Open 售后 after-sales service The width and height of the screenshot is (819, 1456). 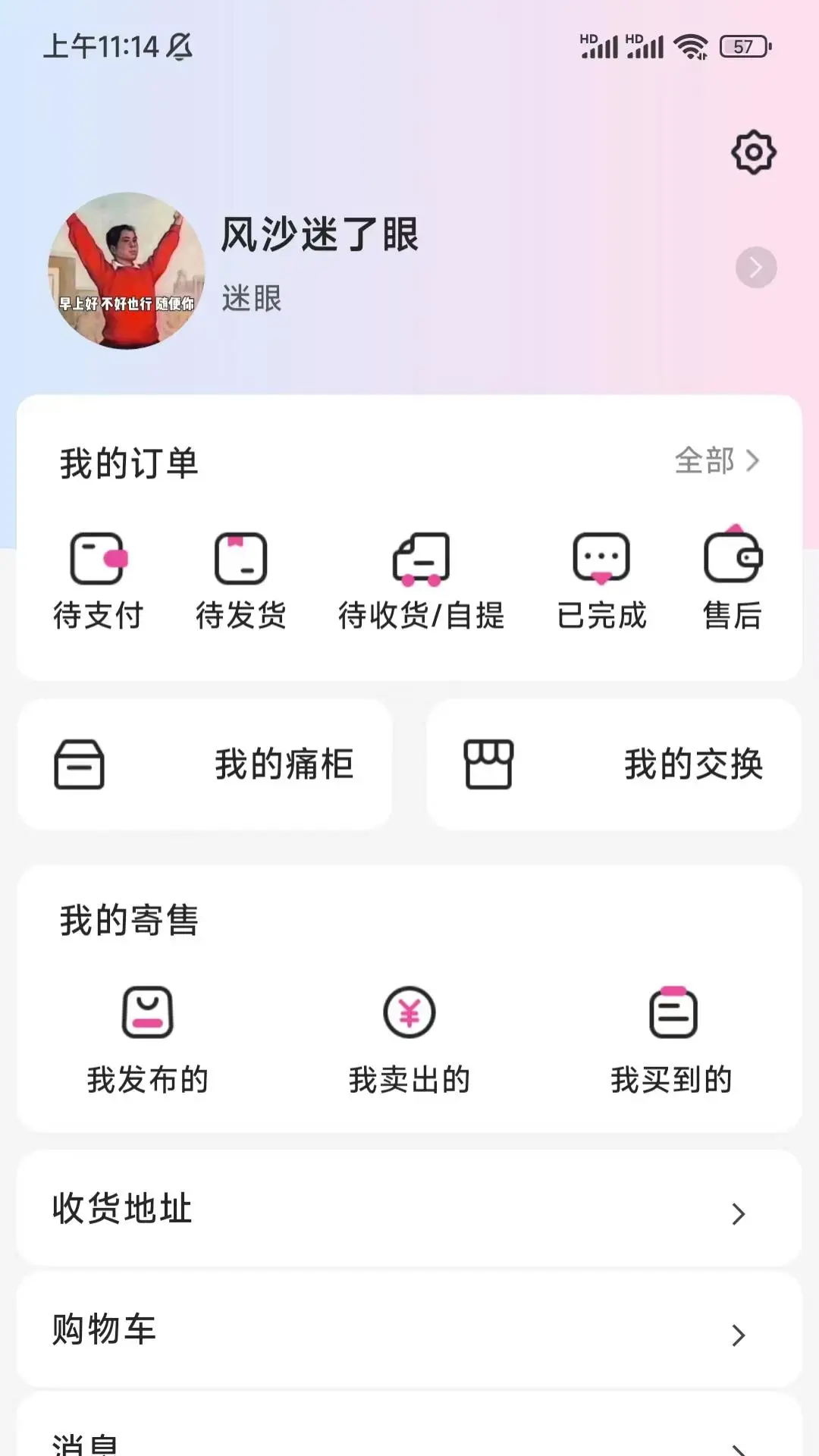(732, 582)
